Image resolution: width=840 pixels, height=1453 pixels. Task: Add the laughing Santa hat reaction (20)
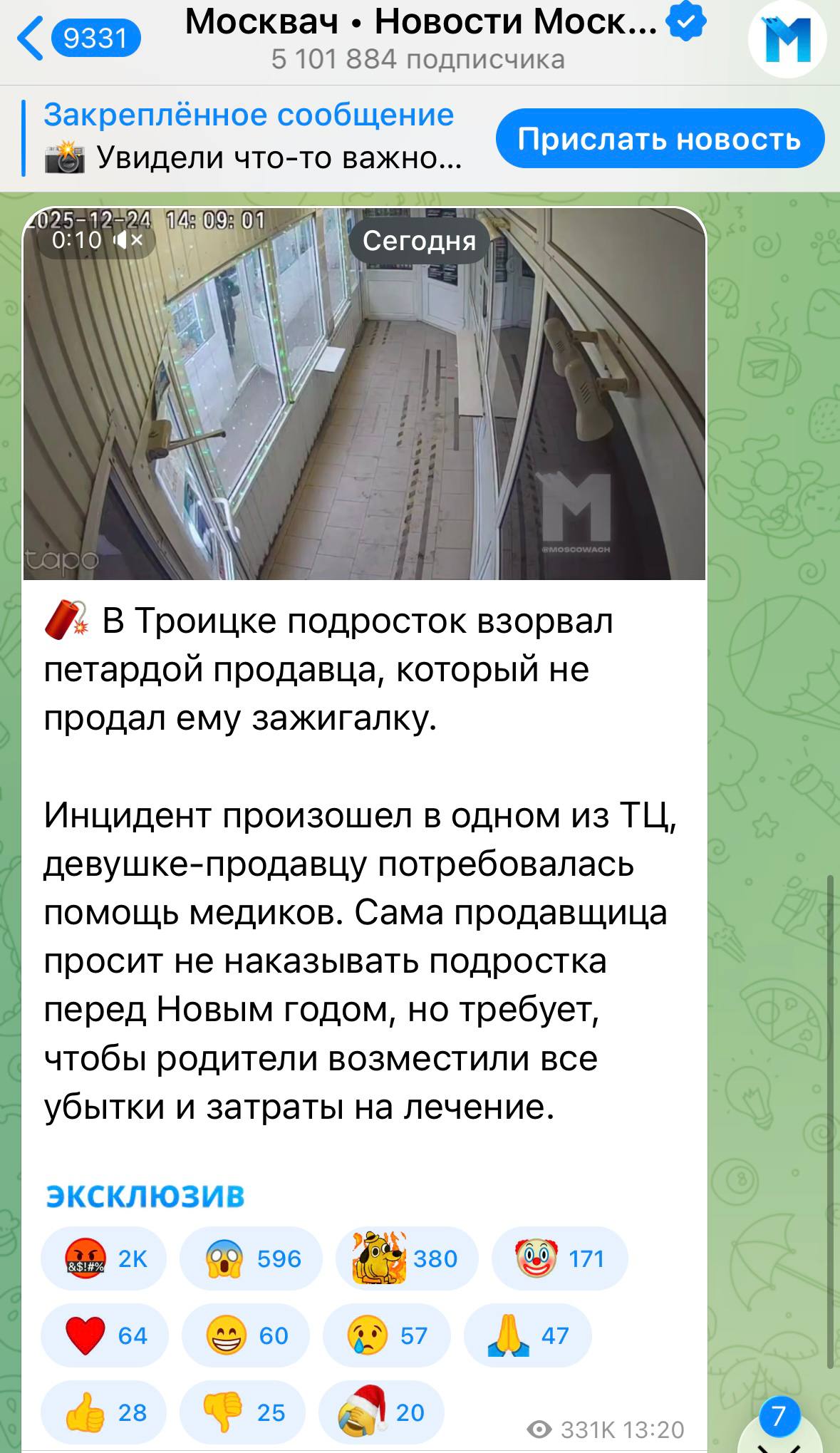[x=382, y=1412]
